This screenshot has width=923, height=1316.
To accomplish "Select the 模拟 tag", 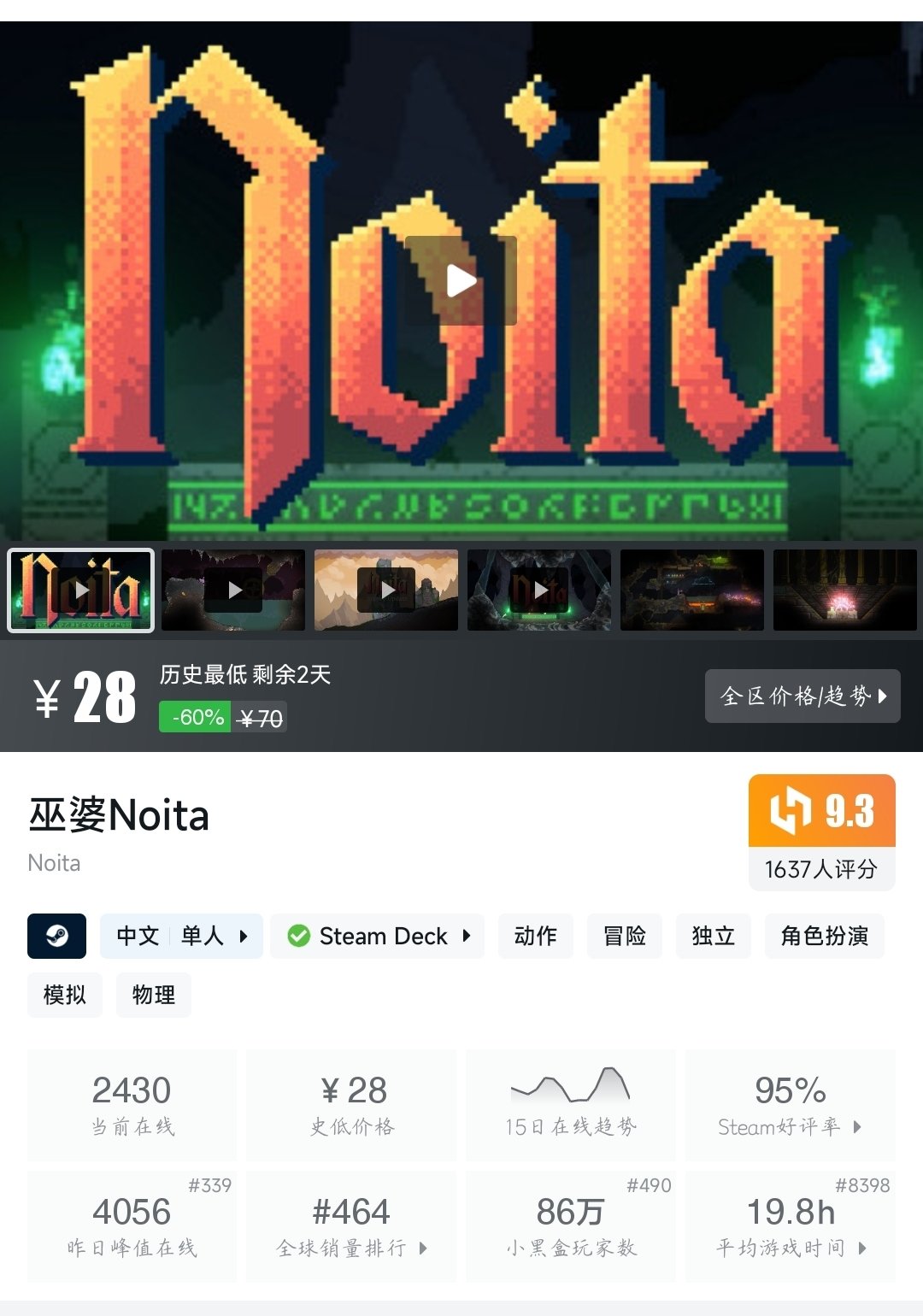I will [x=65, y=995].
